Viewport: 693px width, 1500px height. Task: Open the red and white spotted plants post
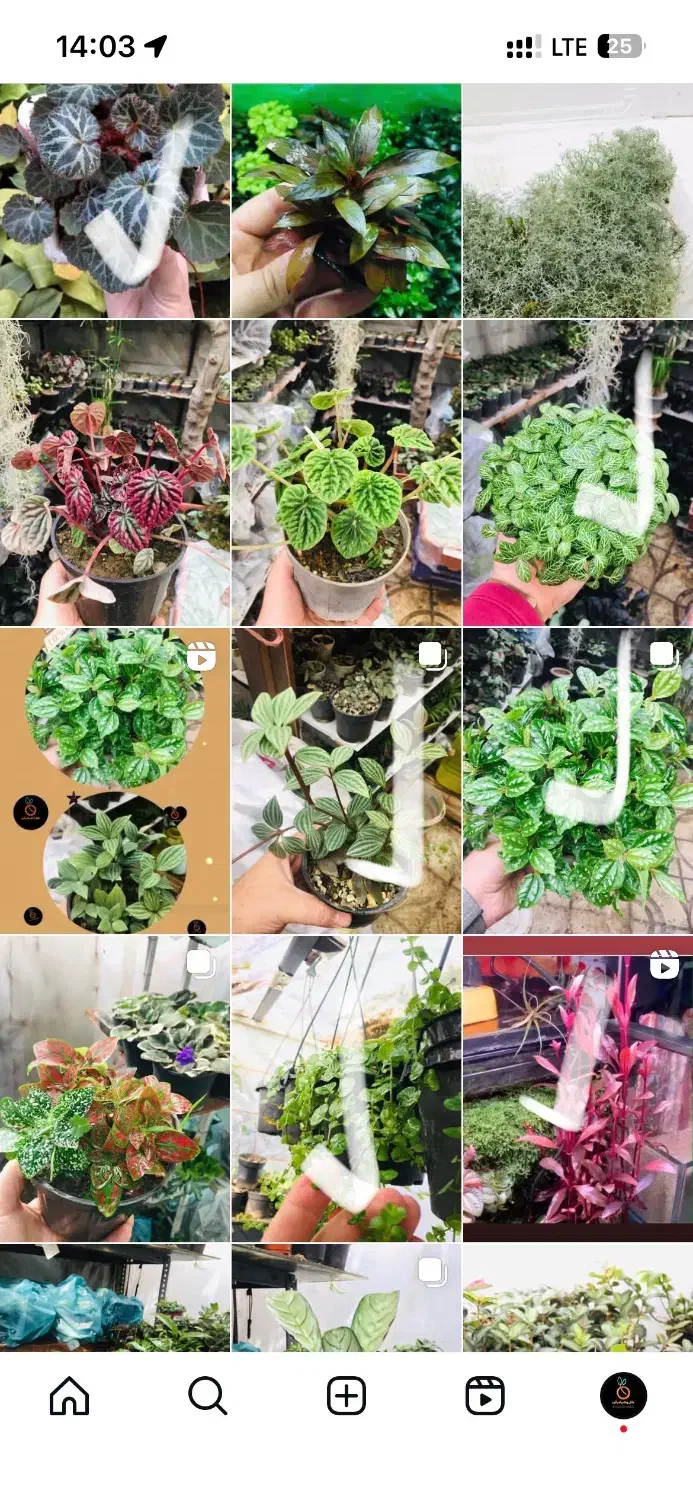[115, 1089]
